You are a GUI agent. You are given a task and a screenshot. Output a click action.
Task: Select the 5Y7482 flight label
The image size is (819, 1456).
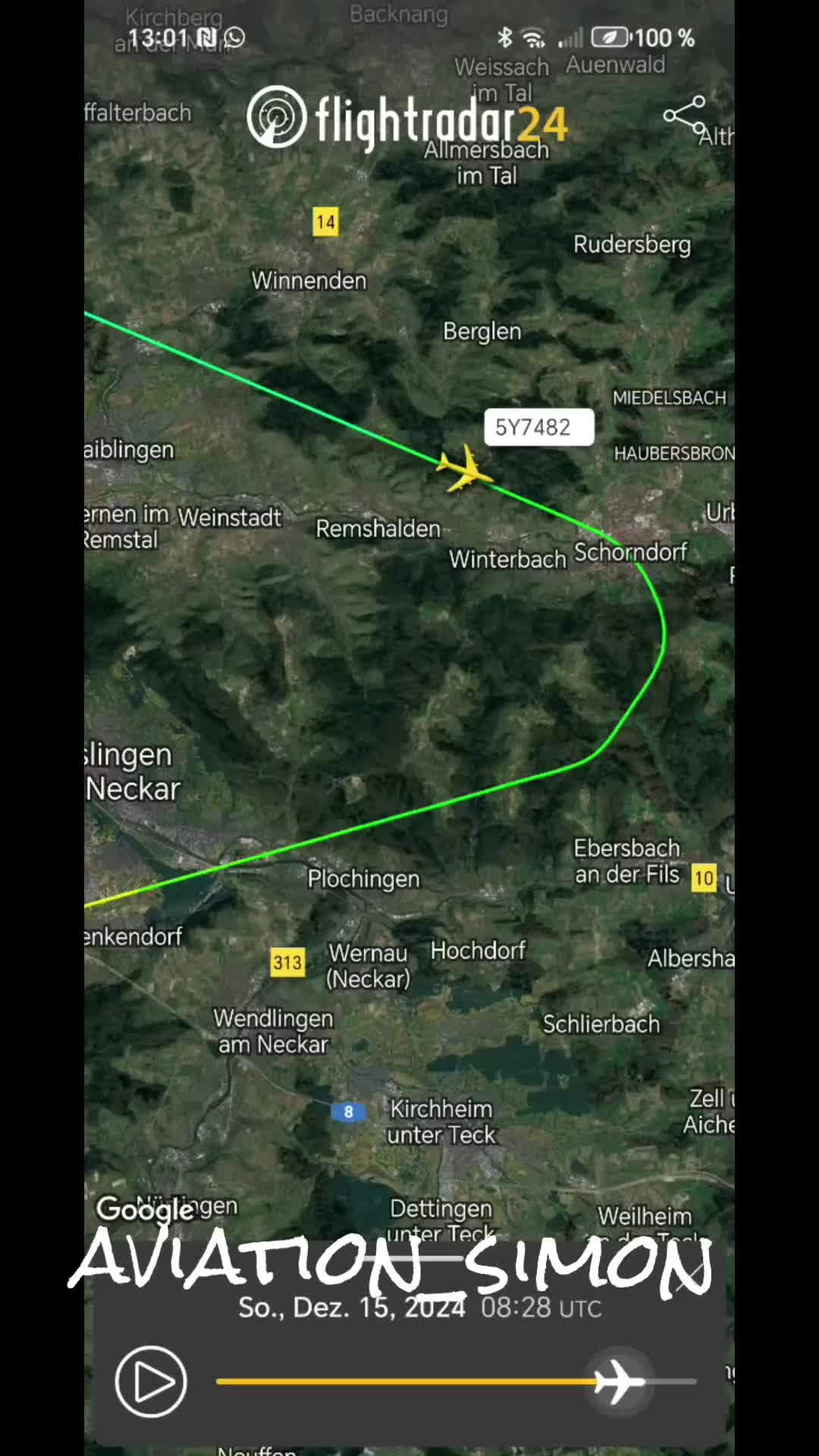[x=538, y=428]
